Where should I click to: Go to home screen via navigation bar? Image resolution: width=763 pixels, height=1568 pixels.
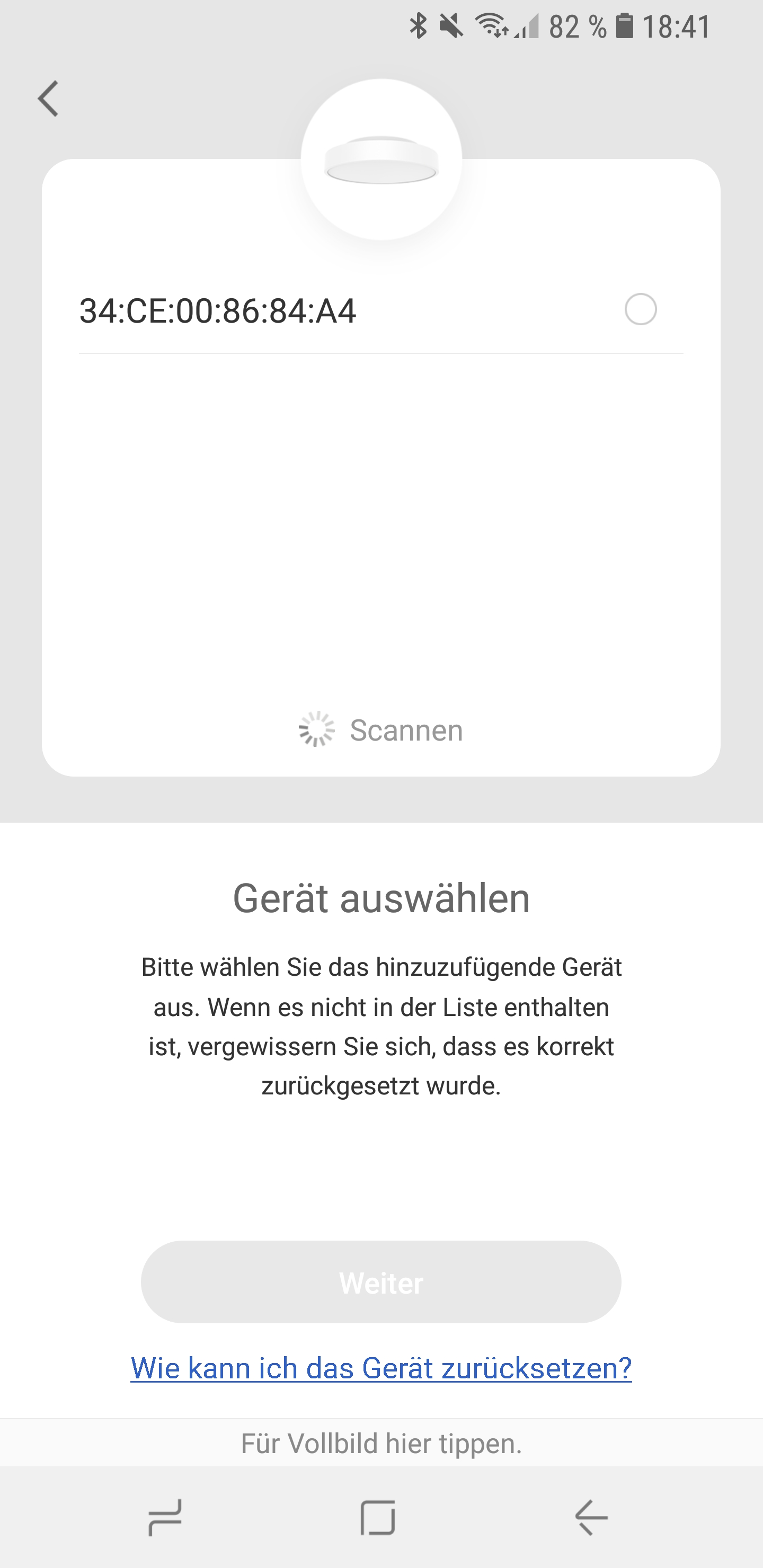click(x=378, y=1518)
